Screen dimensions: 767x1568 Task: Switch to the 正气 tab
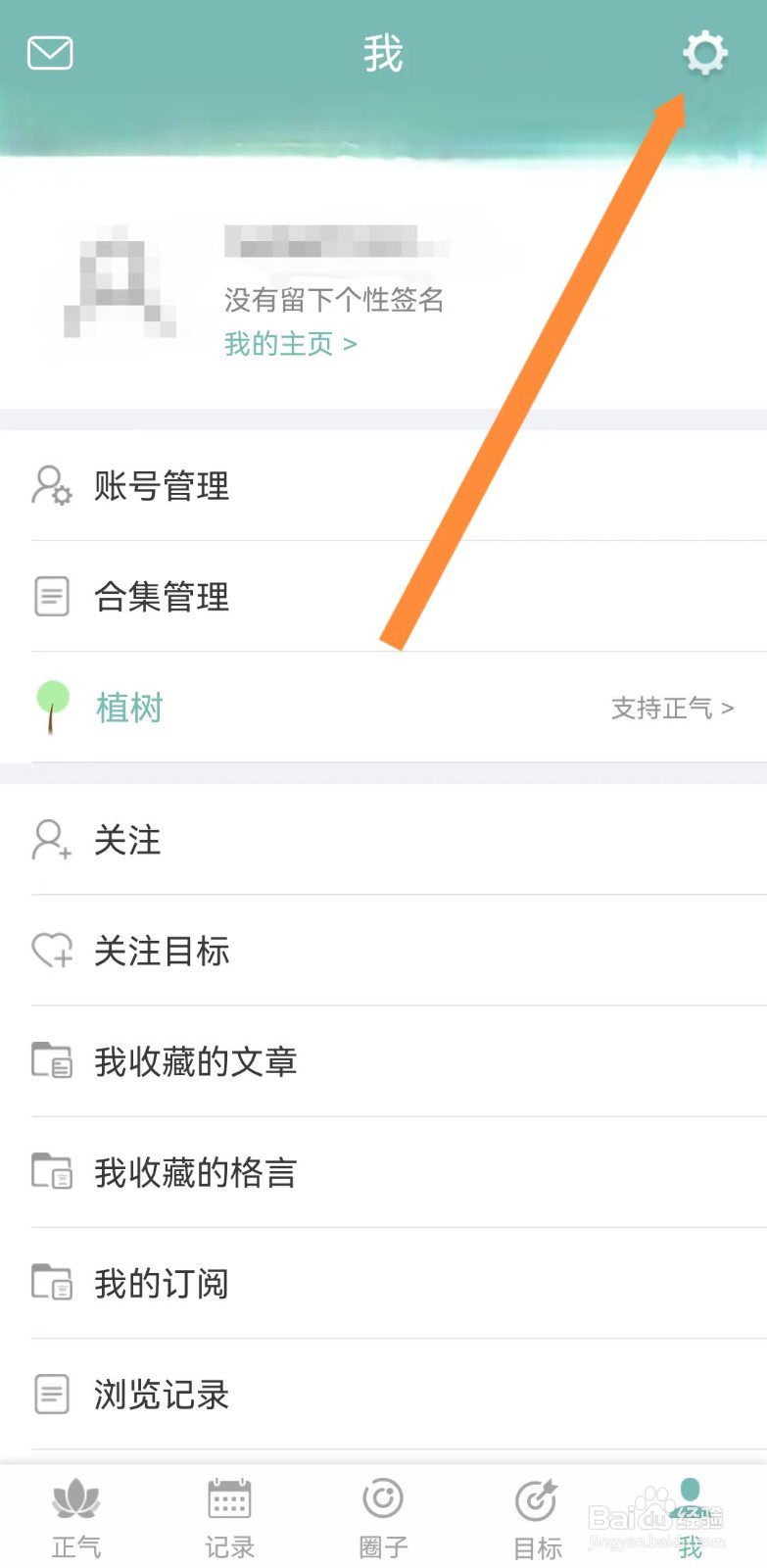tap(75, 1514)
